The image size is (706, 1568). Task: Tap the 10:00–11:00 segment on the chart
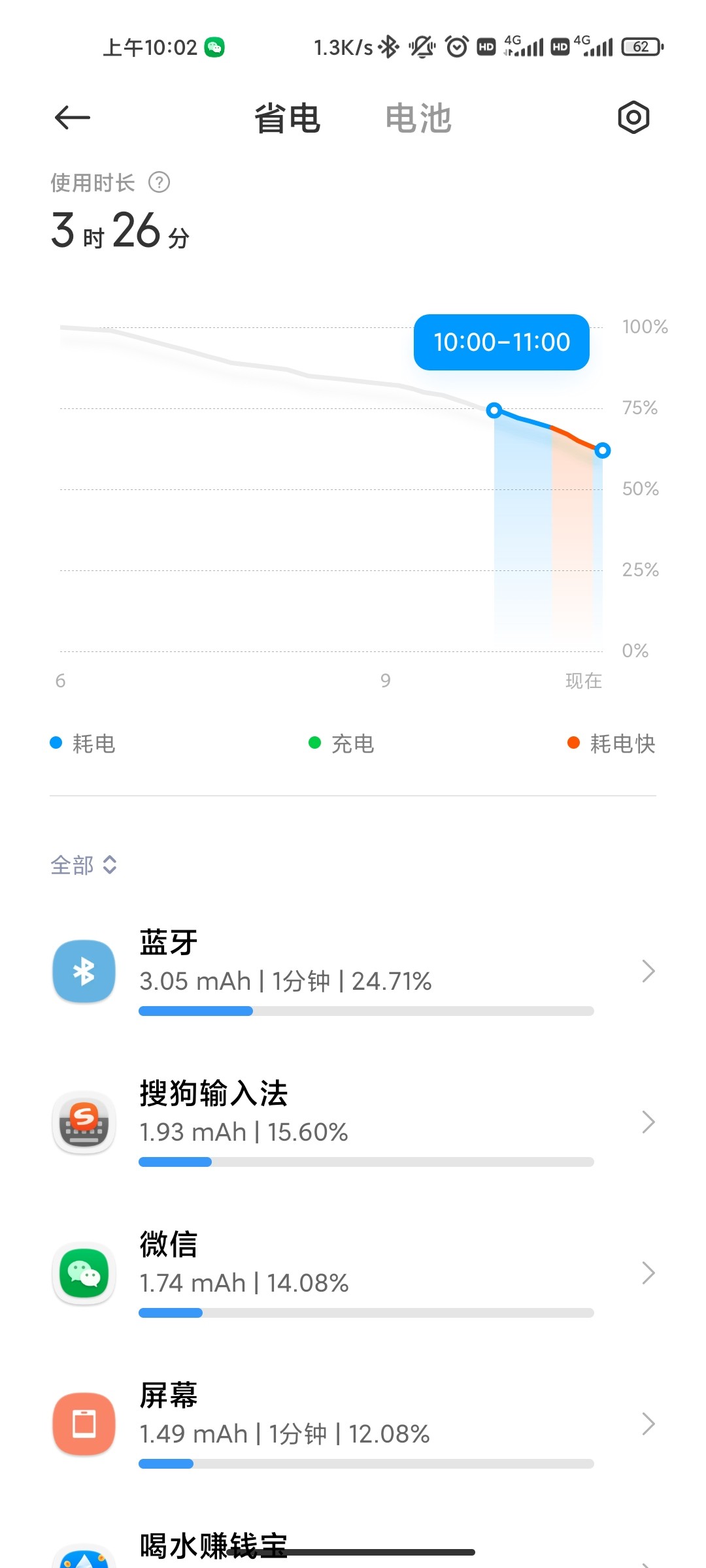[548, 523]
